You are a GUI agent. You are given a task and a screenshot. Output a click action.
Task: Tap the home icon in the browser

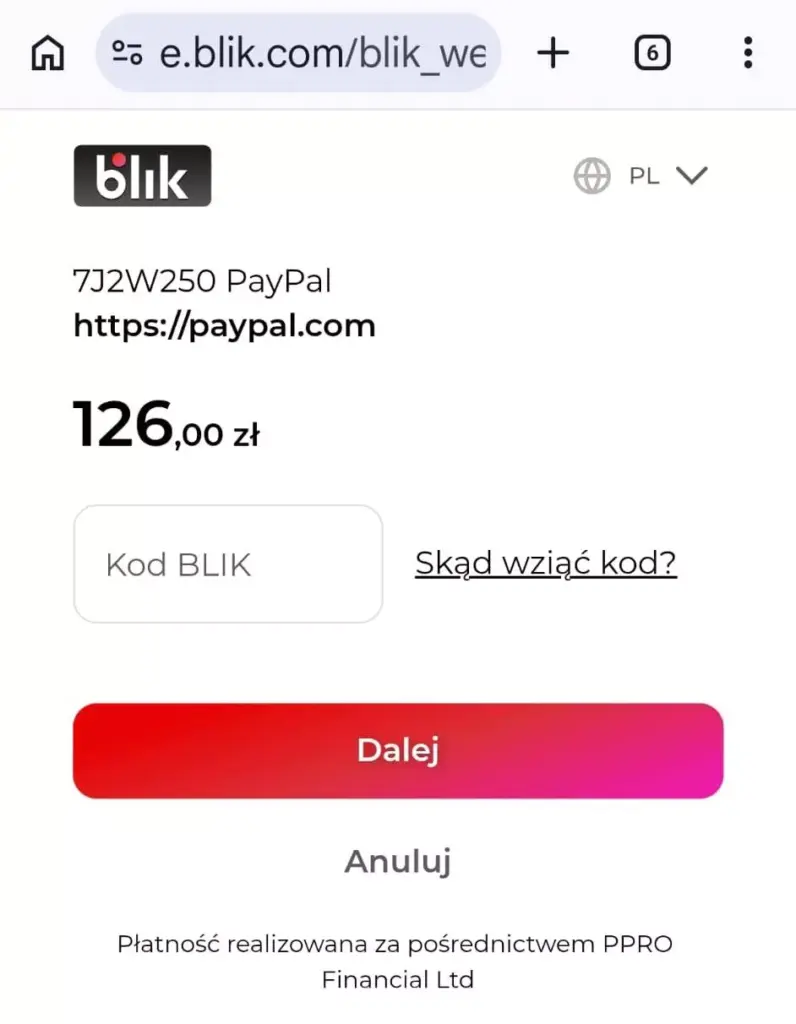(47, 53)
